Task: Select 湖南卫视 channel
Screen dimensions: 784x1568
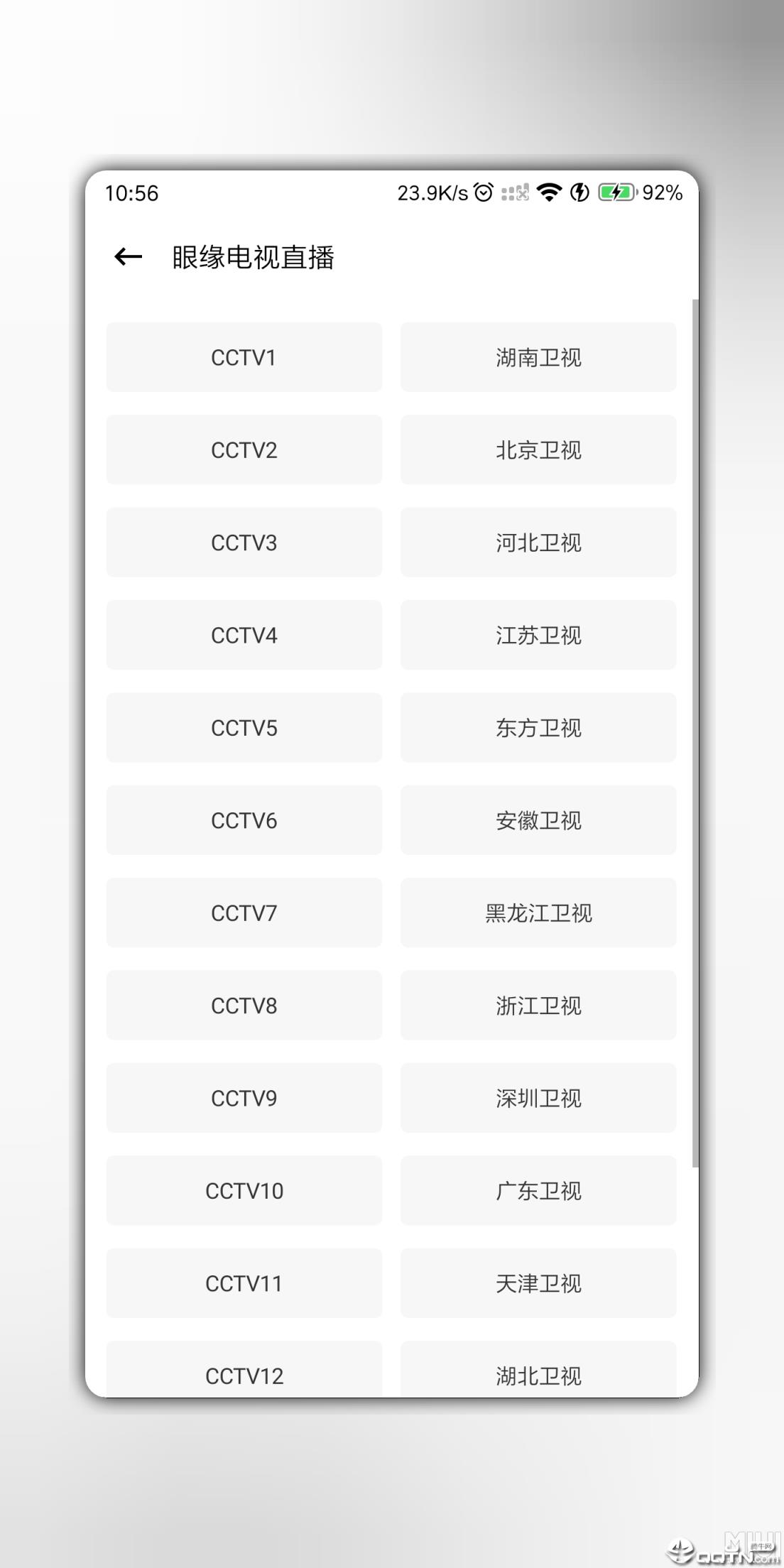Action: (538, 357)
